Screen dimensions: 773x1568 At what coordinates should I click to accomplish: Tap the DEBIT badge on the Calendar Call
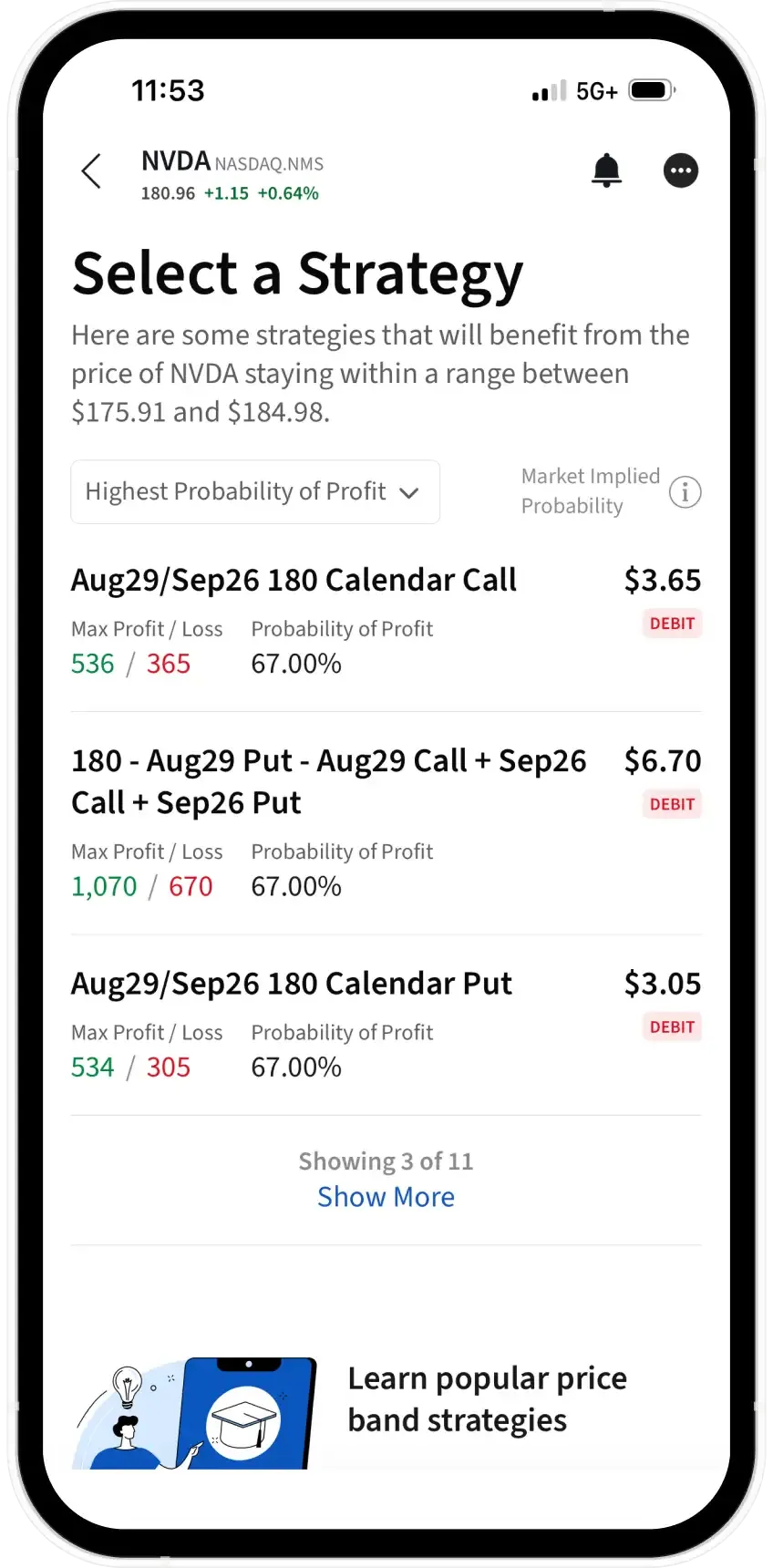pos(672,624)
